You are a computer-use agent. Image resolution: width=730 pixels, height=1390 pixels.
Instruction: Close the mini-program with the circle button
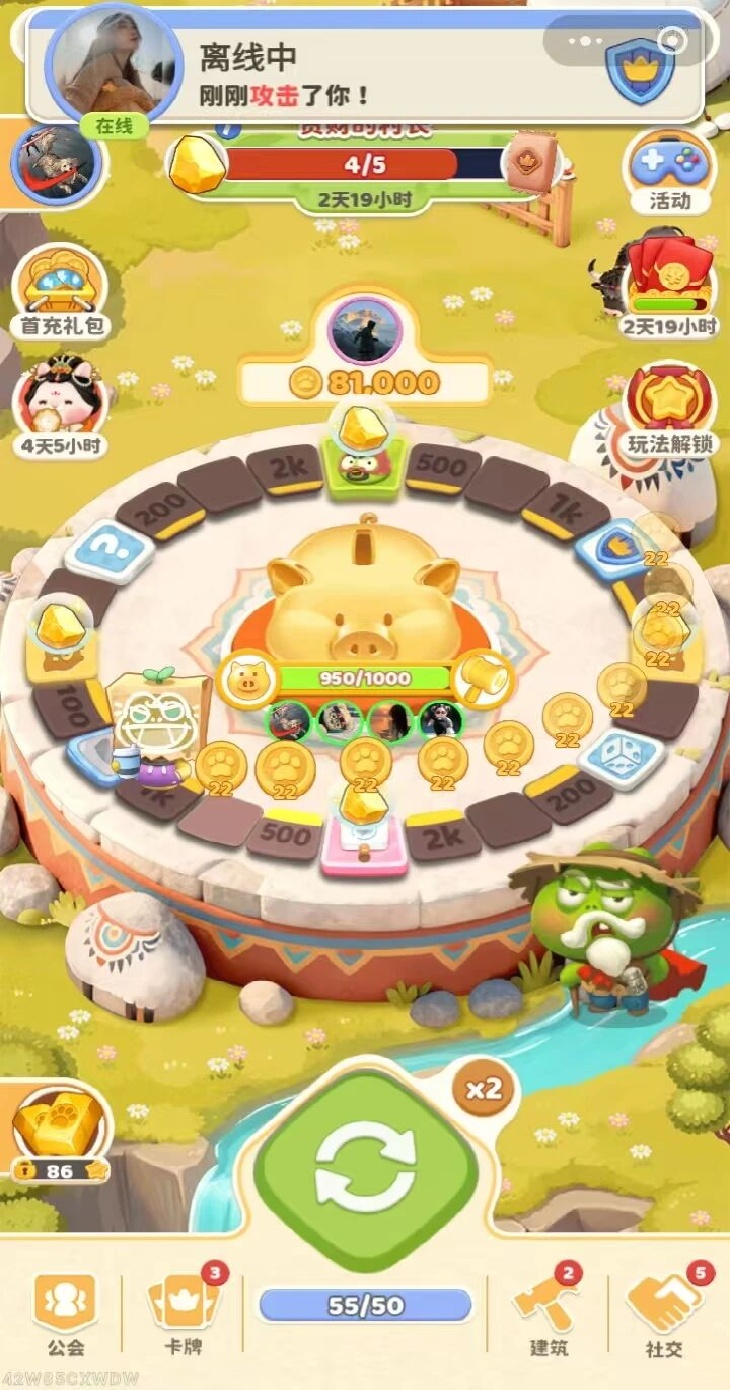(x=673, y=41)
